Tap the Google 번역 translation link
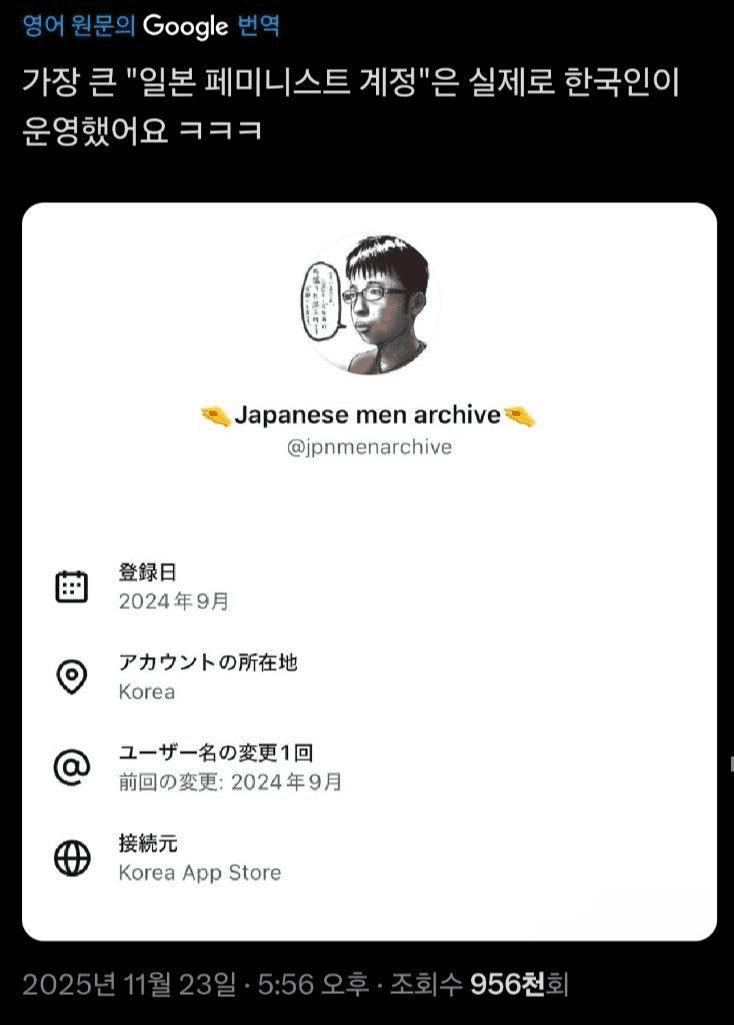The image size is (734, 1025). (150, 27)
